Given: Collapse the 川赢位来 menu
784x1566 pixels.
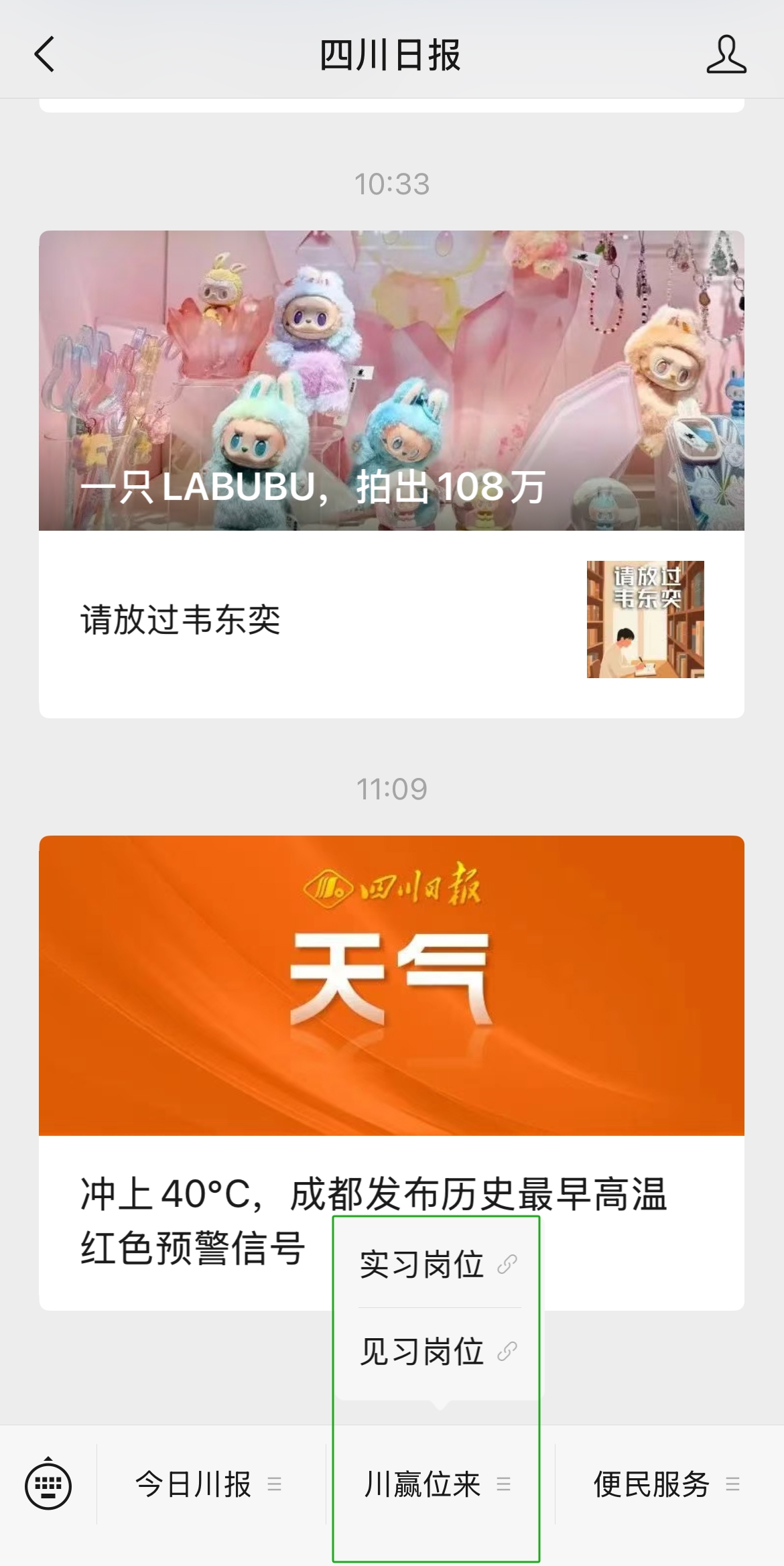Looking at the screenshot, I should (x=437, y=1484).
